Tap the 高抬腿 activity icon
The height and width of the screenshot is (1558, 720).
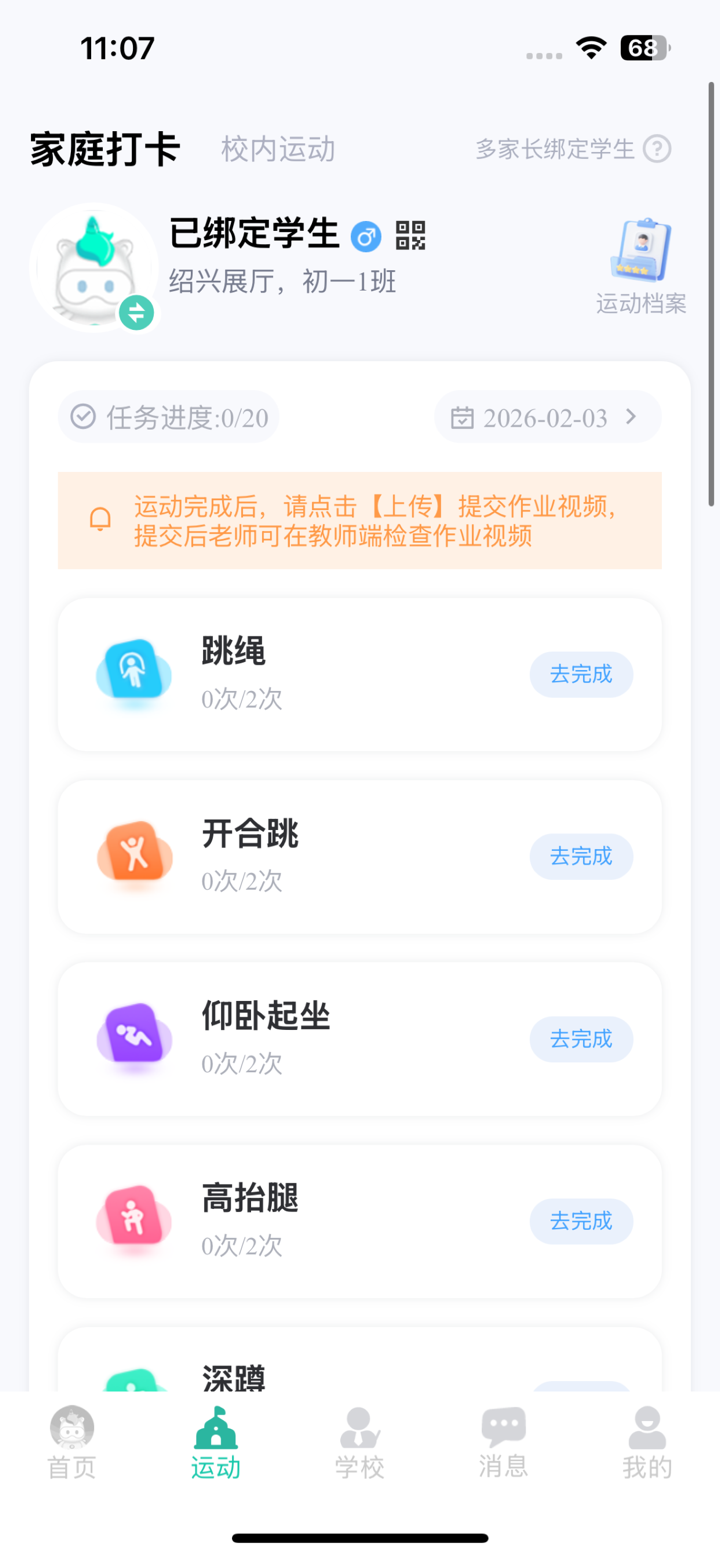coord(134,1220)
